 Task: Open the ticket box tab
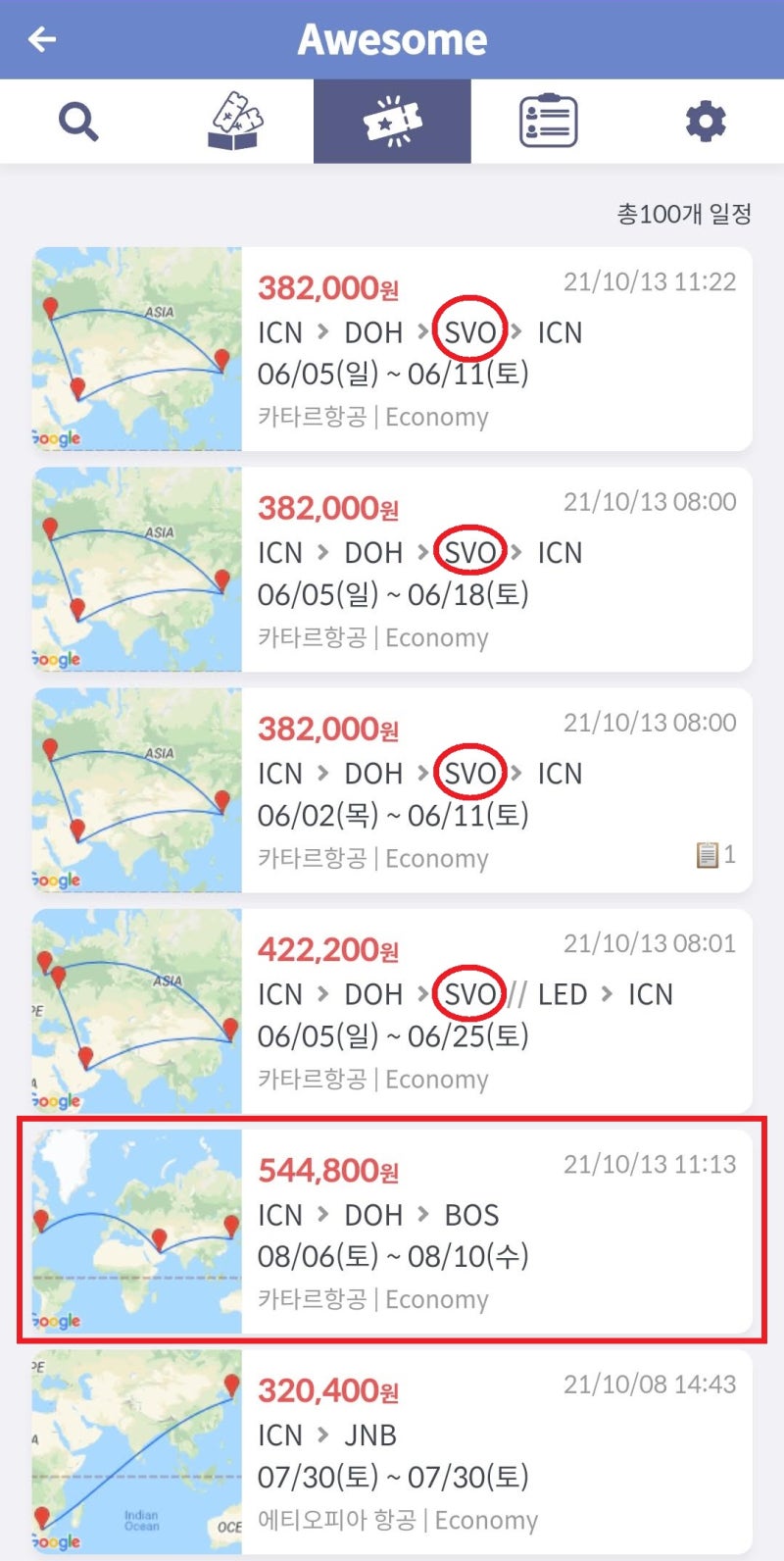pyautogui.click(x=235, y=122)
